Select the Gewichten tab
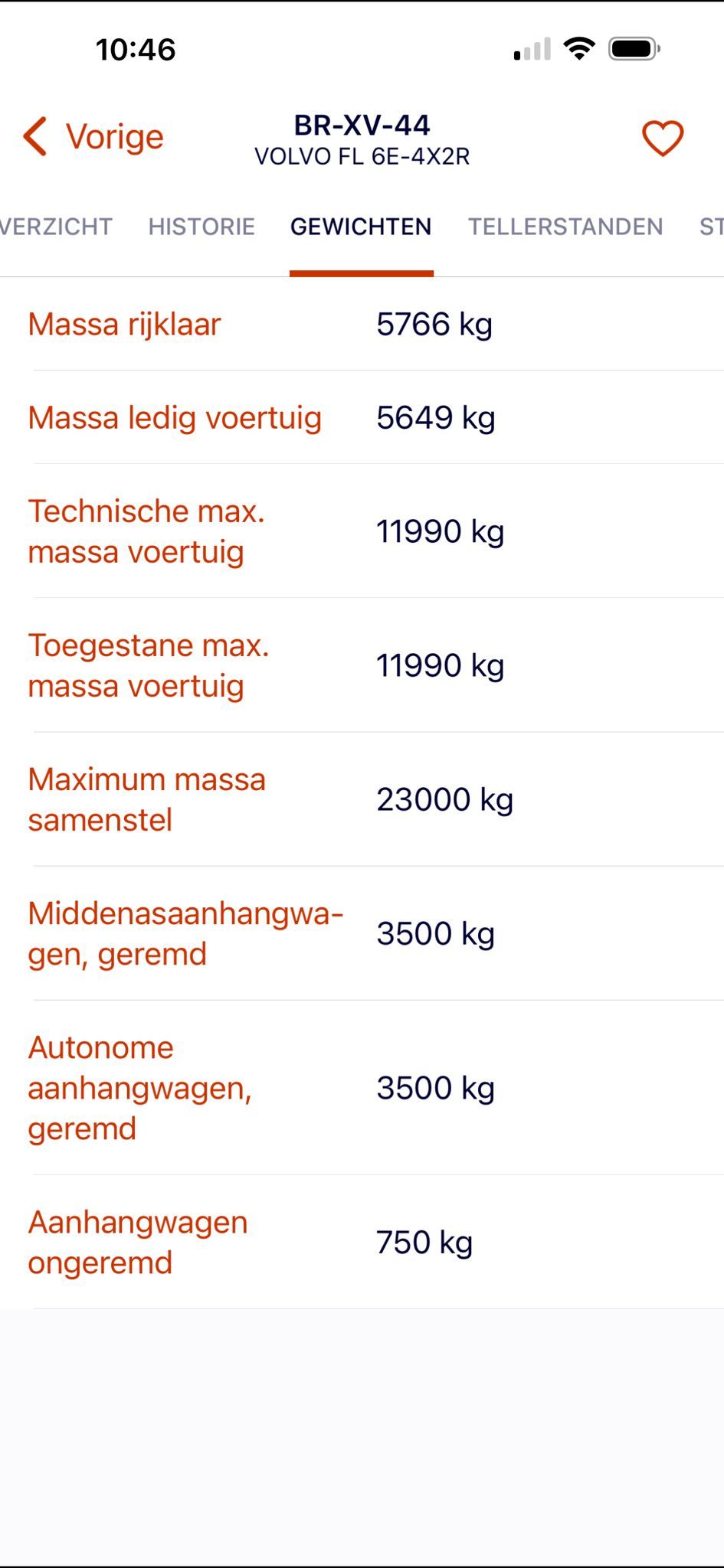The width and height of the screenshot is (724, 1568). click(361, 227)
